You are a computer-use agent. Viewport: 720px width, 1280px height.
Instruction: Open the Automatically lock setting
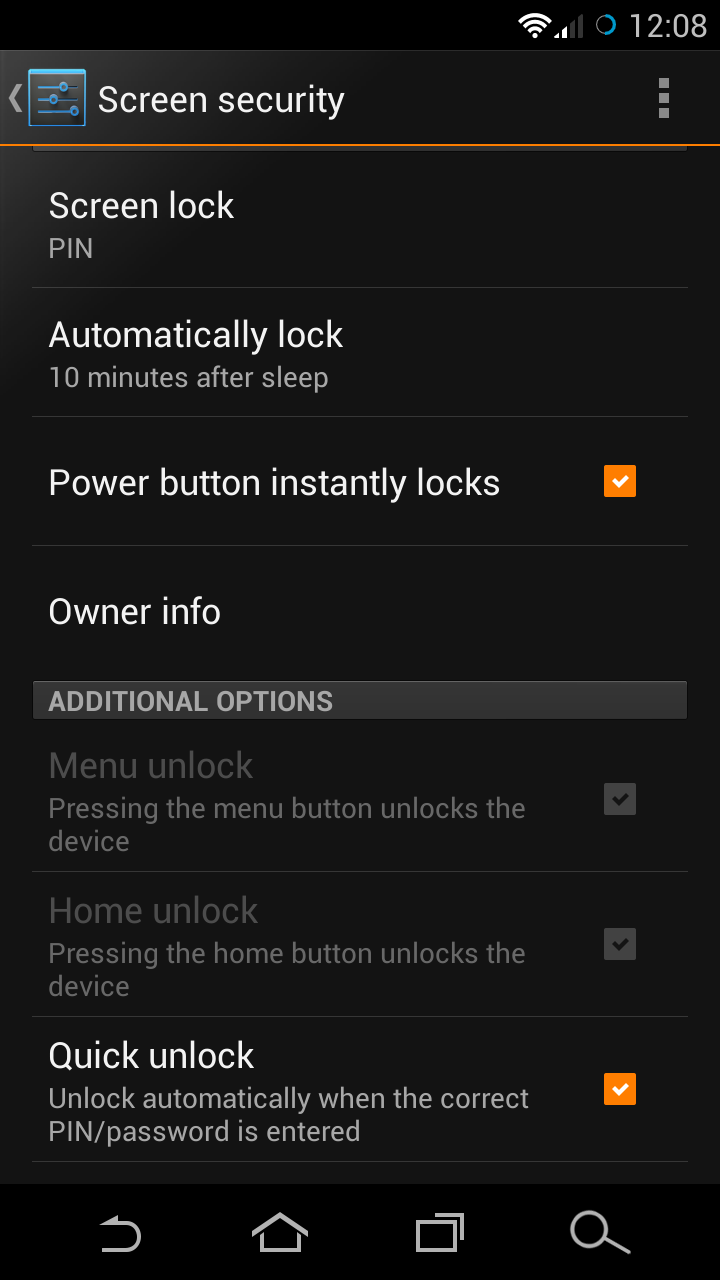(360, 353)
